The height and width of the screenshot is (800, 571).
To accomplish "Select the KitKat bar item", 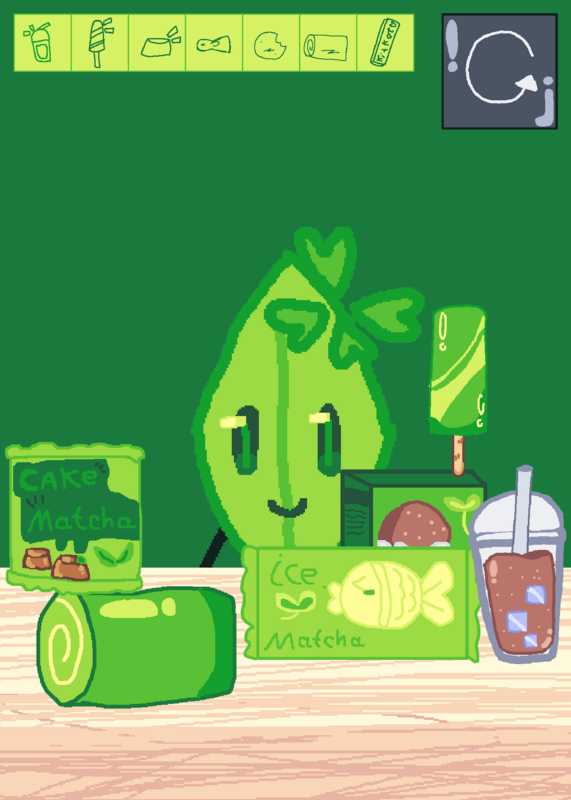I will (x=385, y=43).
